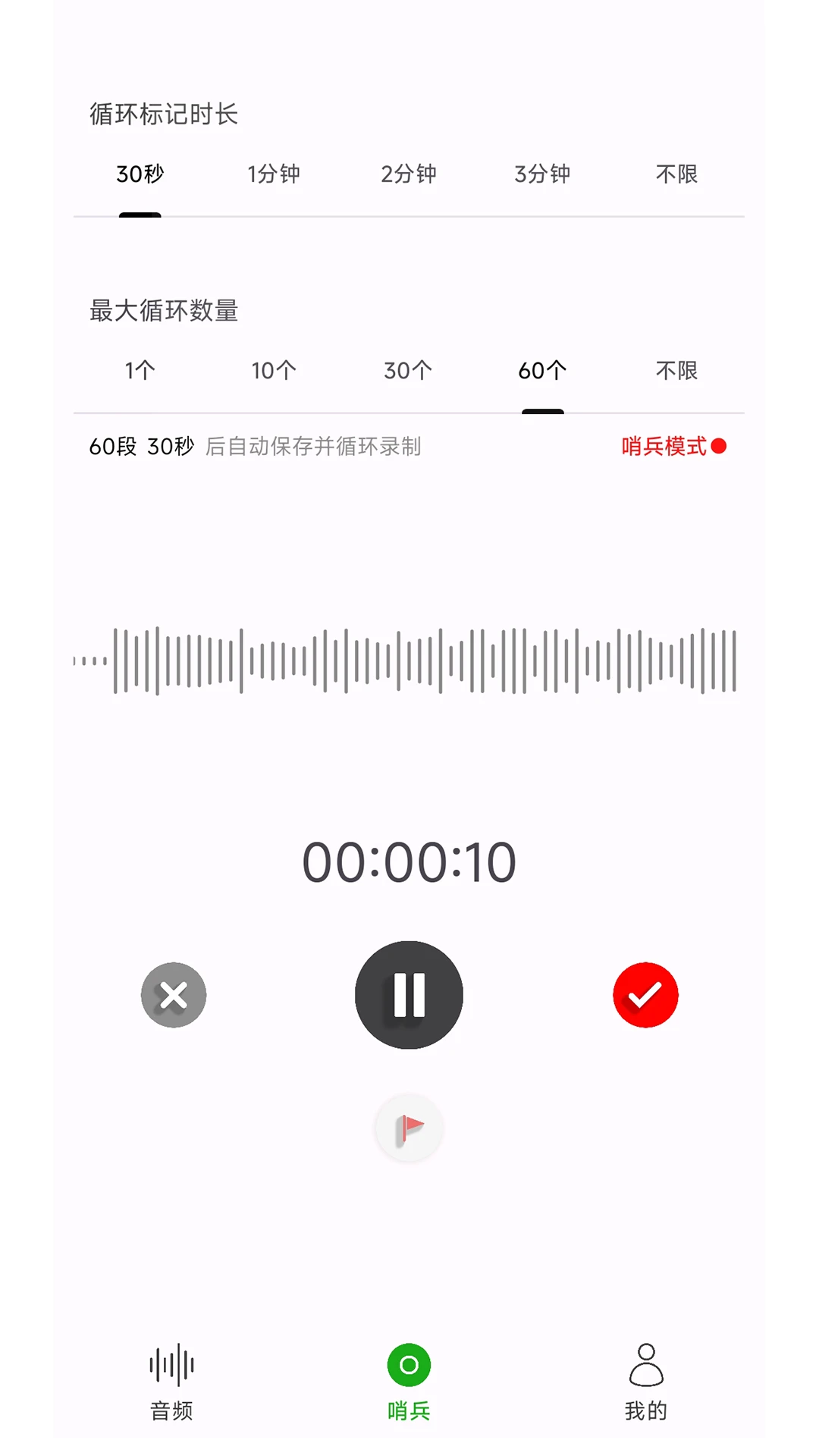This screenshot has width=819, height=1456.
Task: Tap the 00:00:10 timer display
Action: [408, 861]
